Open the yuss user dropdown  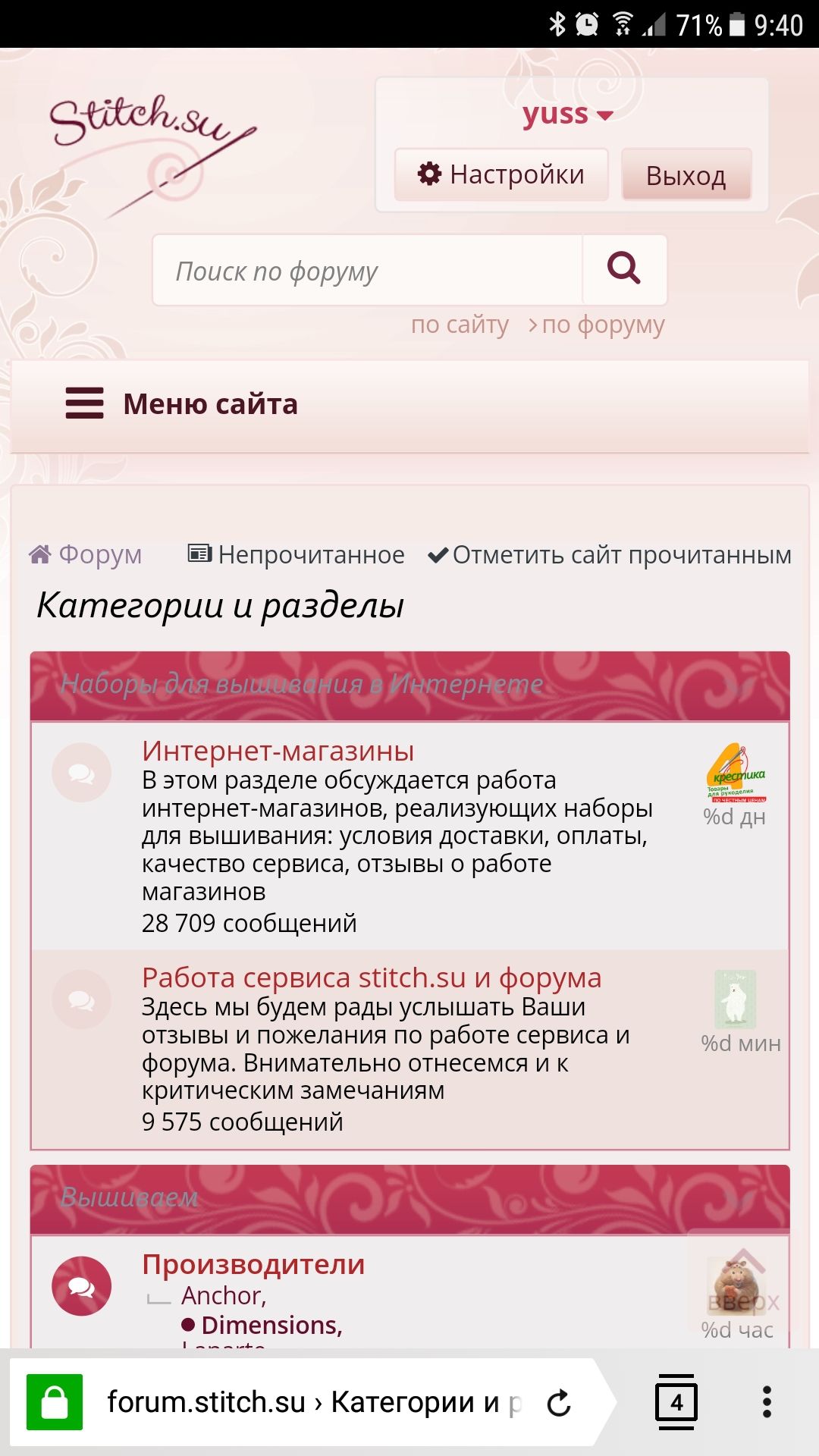[x=566, y=115]
